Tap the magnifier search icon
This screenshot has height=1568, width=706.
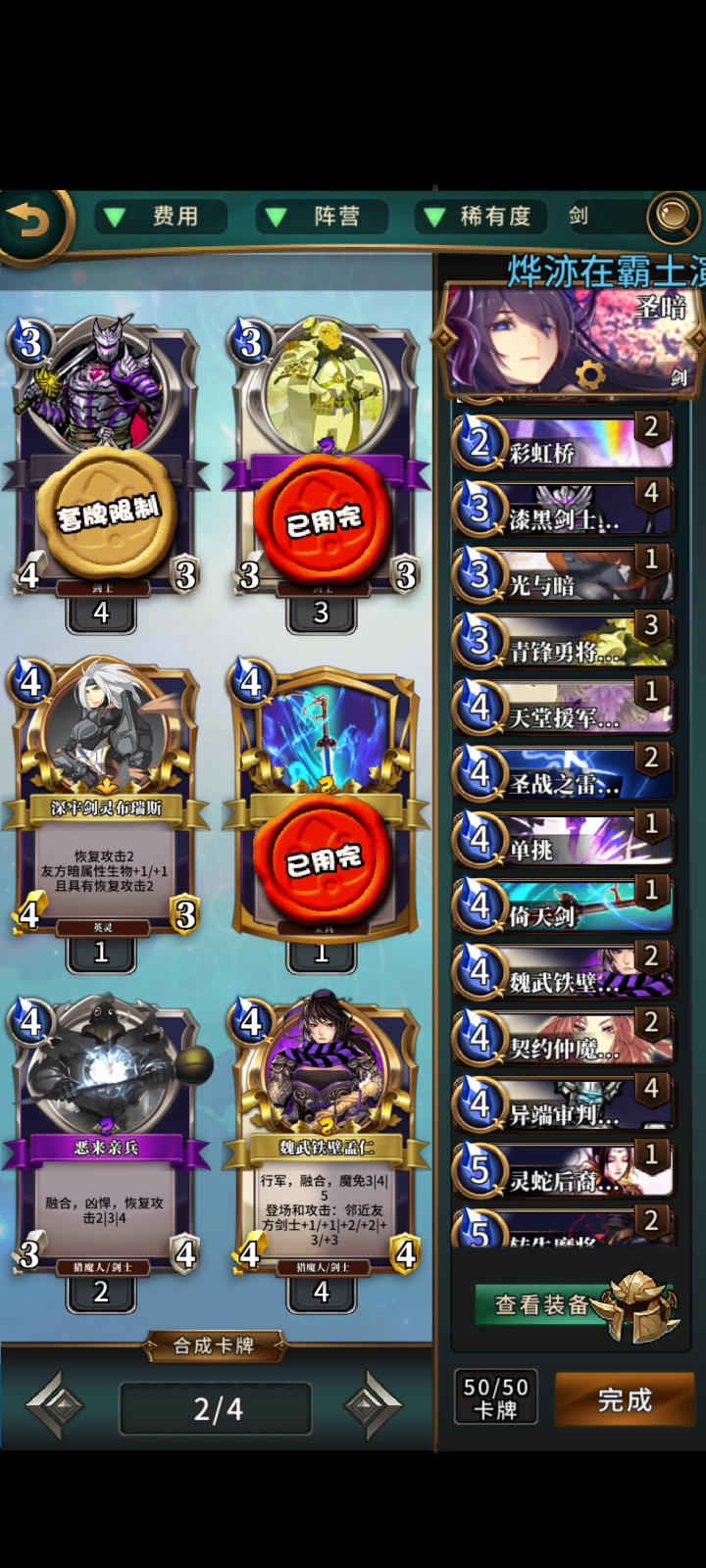click(x=673, y=217)
